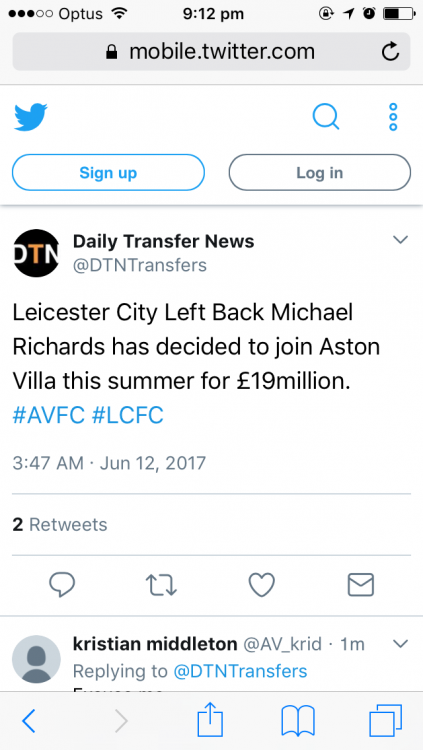This screenshot has height=750, width=423.
Task: Open Safari share sheet
Action: click(211, 720)
